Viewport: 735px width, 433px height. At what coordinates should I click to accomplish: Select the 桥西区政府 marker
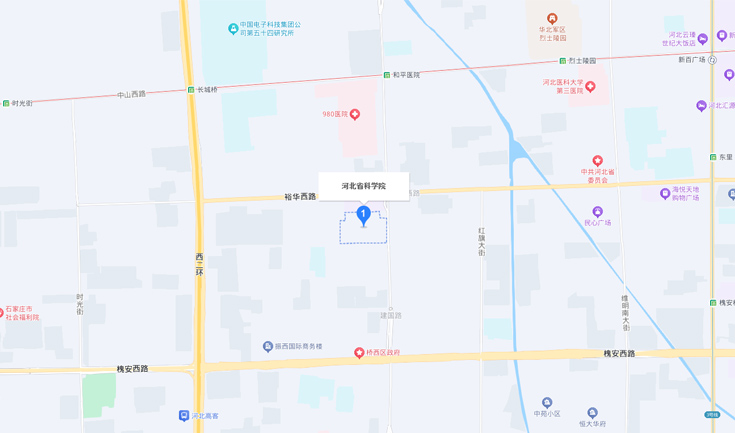click(x=359, y=353)
